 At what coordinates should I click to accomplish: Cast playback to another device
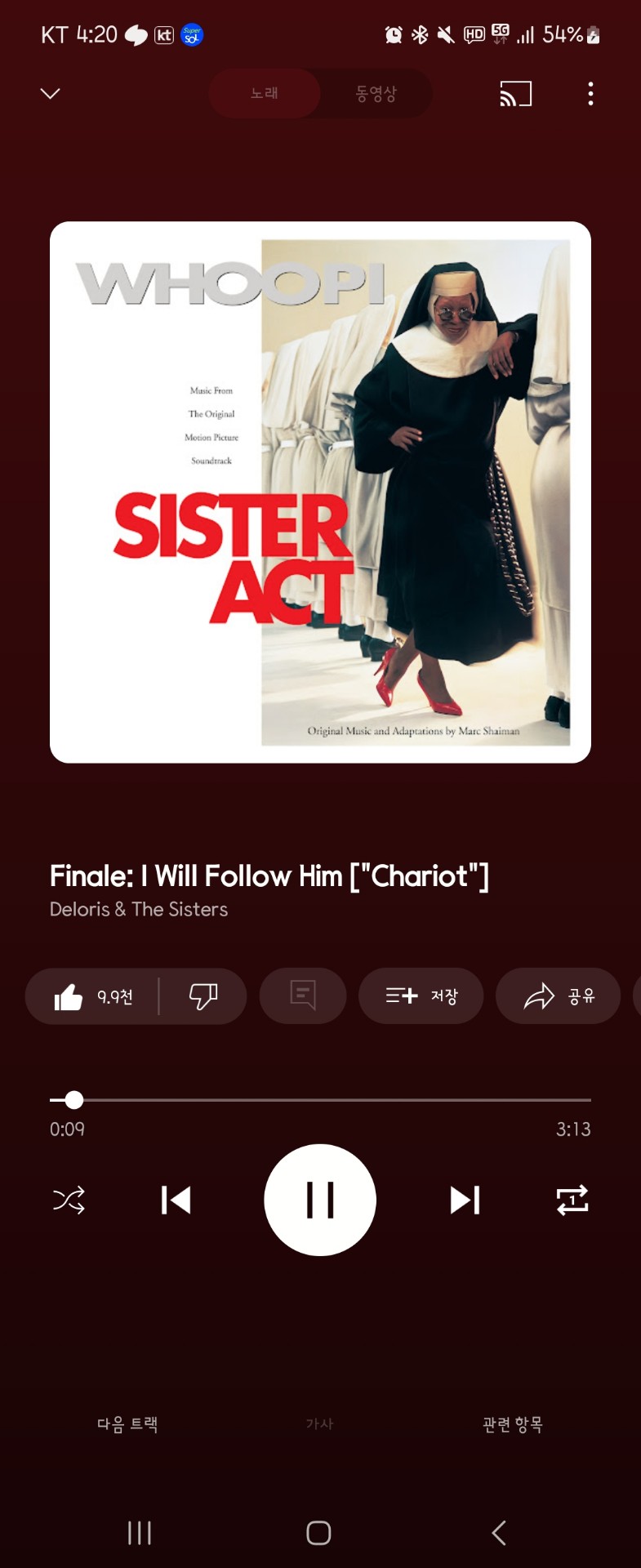click(x=515, y=94)
